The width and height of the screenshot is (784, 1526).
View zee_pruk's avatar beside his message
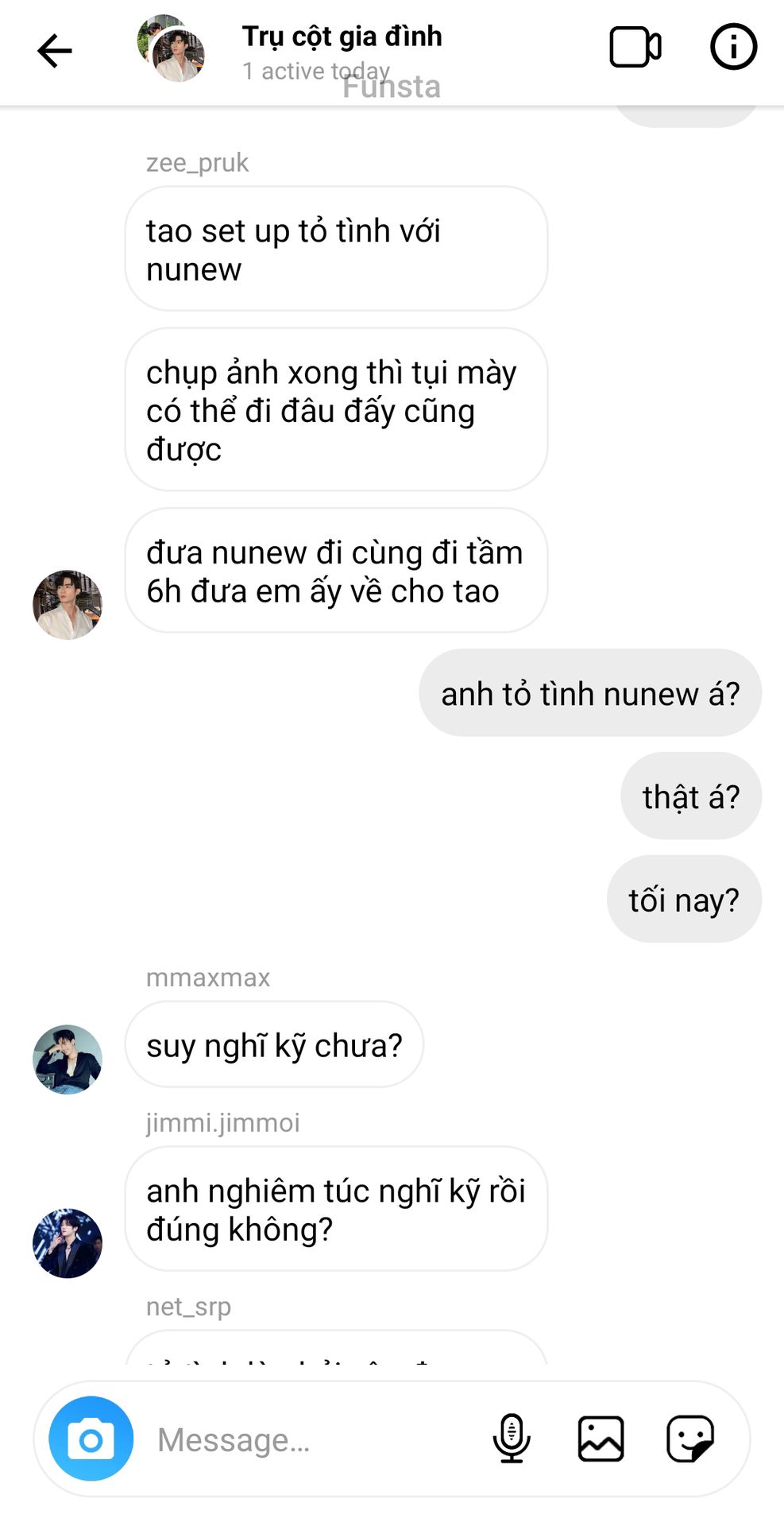pos(68,605)
